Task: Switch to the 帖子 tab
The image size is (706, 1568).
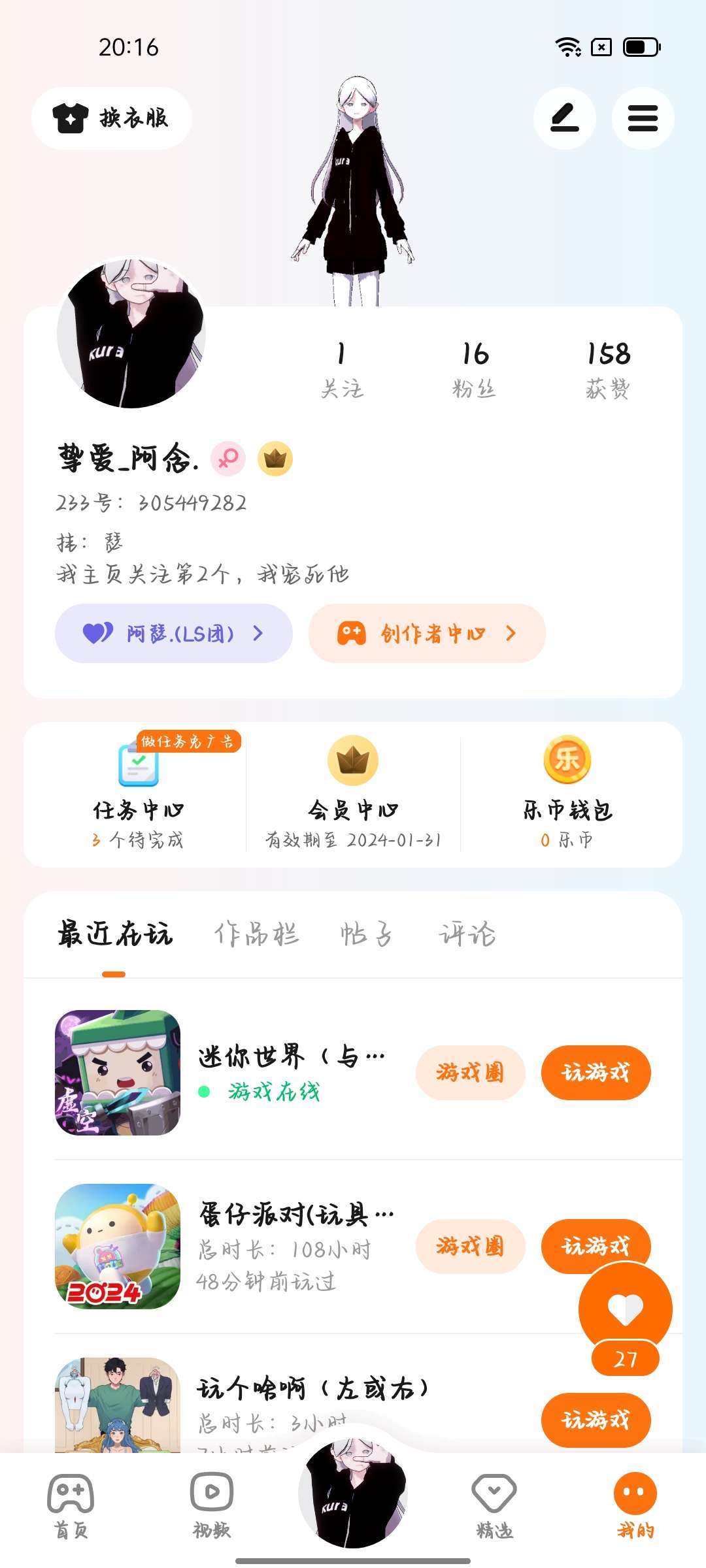Action: 366,934
